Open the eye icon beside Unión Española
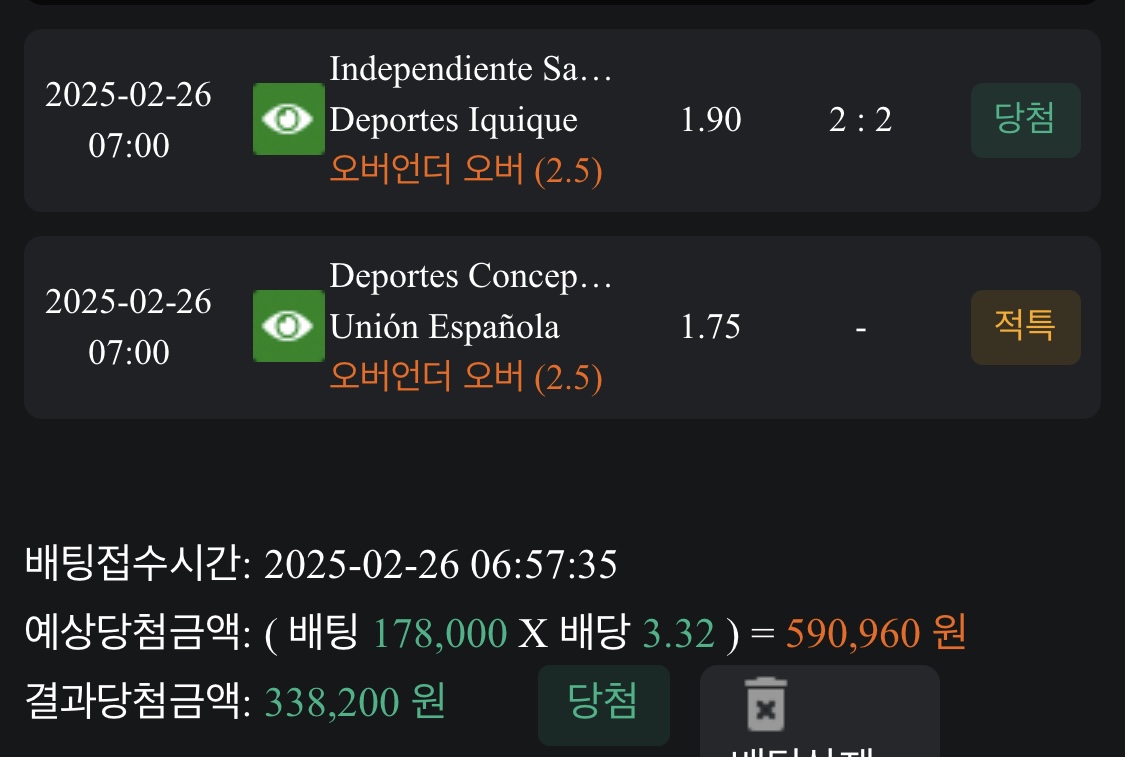 click(288, 326)
